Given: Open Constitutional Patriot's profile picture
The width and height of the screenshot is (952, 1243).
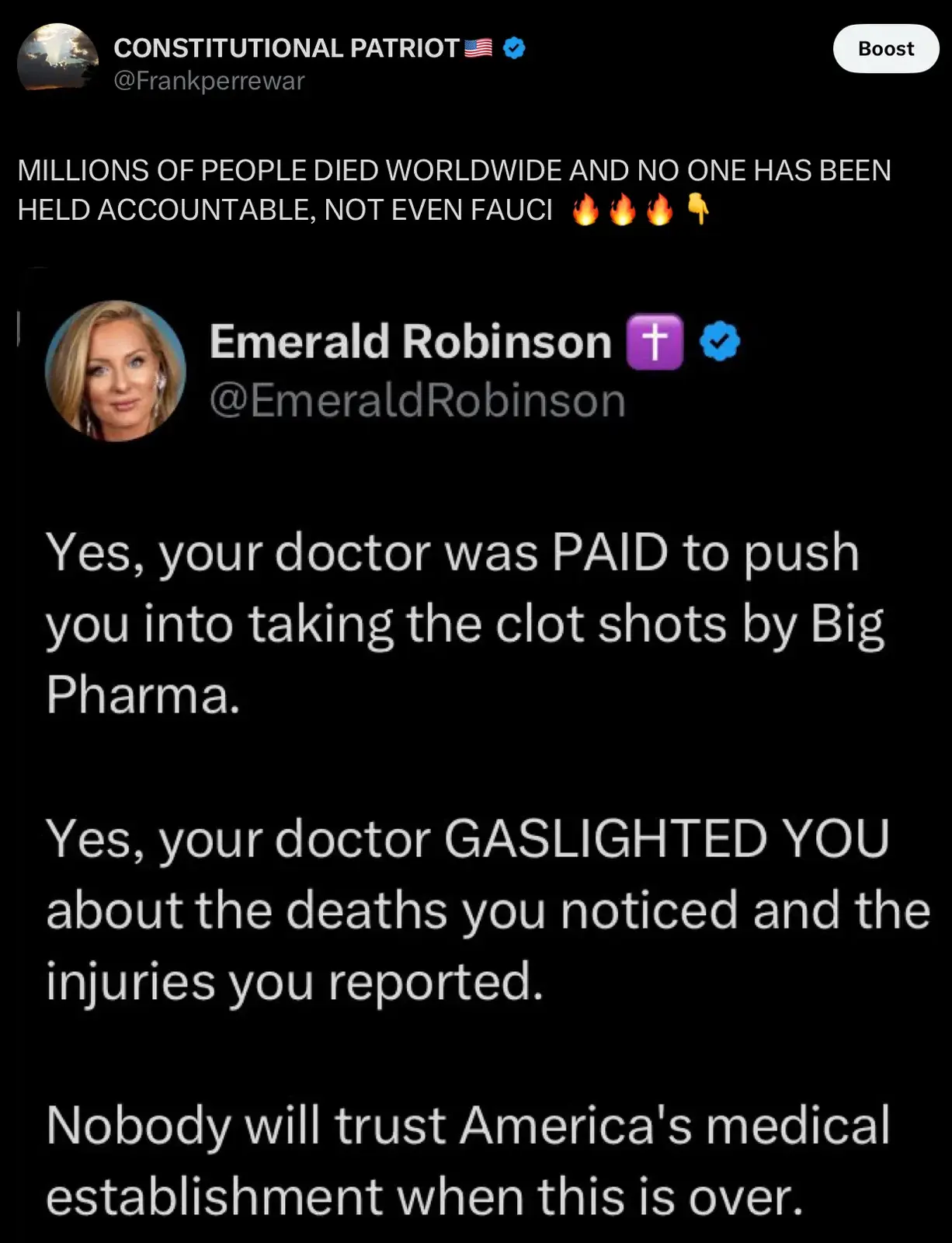Looking at the screenshot, I should [57, 59].
